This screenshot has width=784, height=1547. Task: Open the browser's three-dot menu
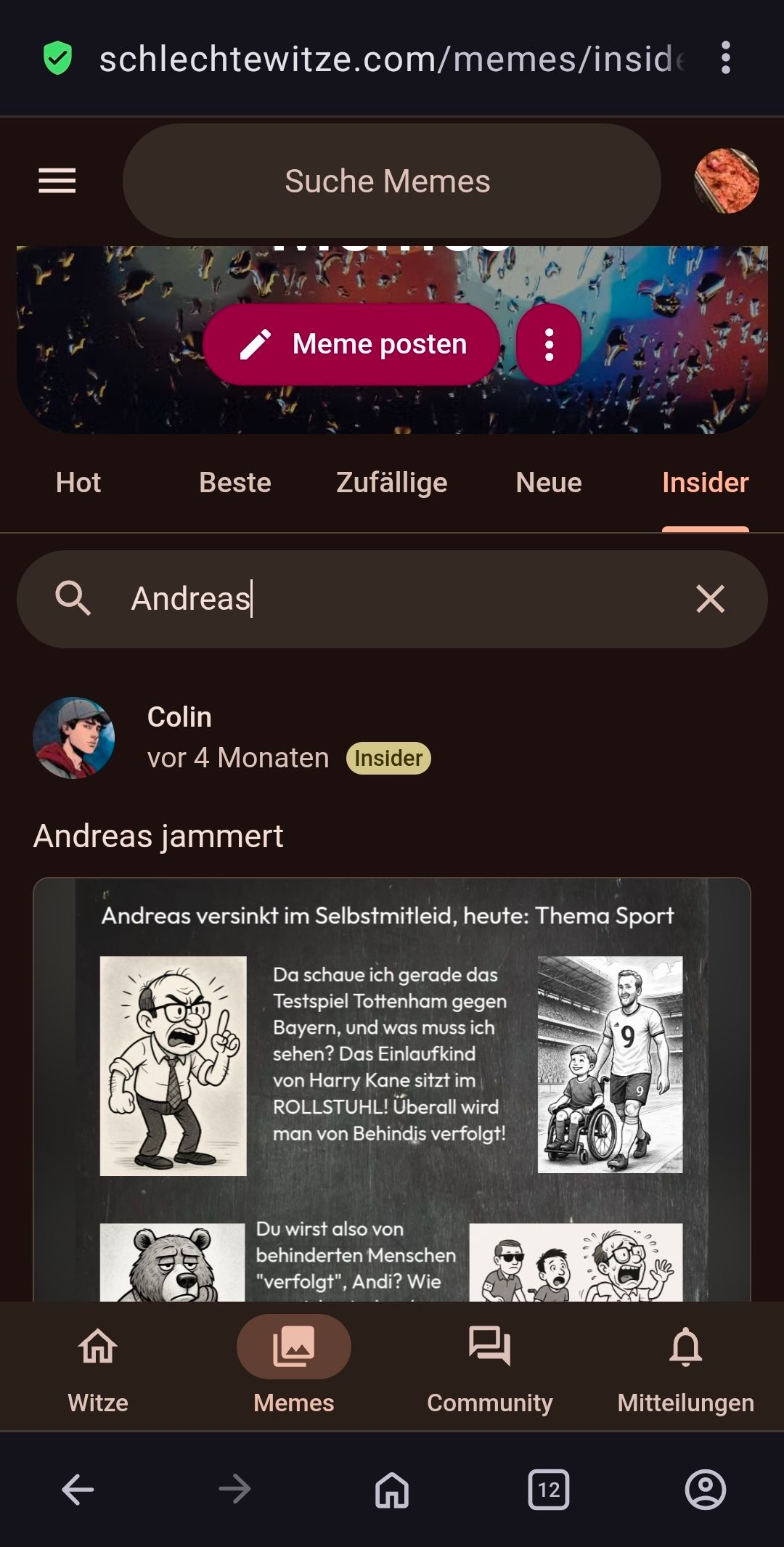pos(725,57)
